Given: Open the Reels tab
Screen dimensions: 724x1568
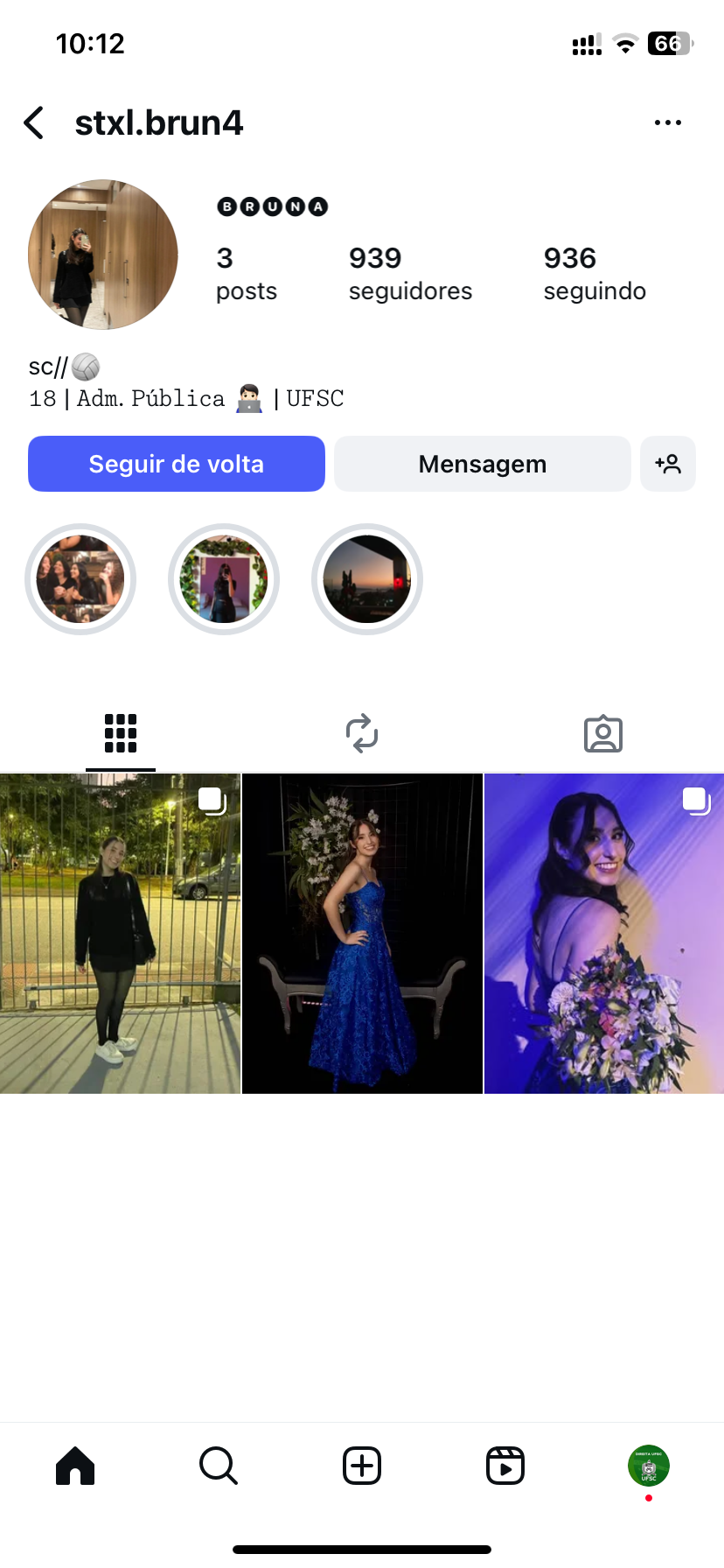Looking at the screenshot, I should pyautogui.click(x=505, y=1466).
